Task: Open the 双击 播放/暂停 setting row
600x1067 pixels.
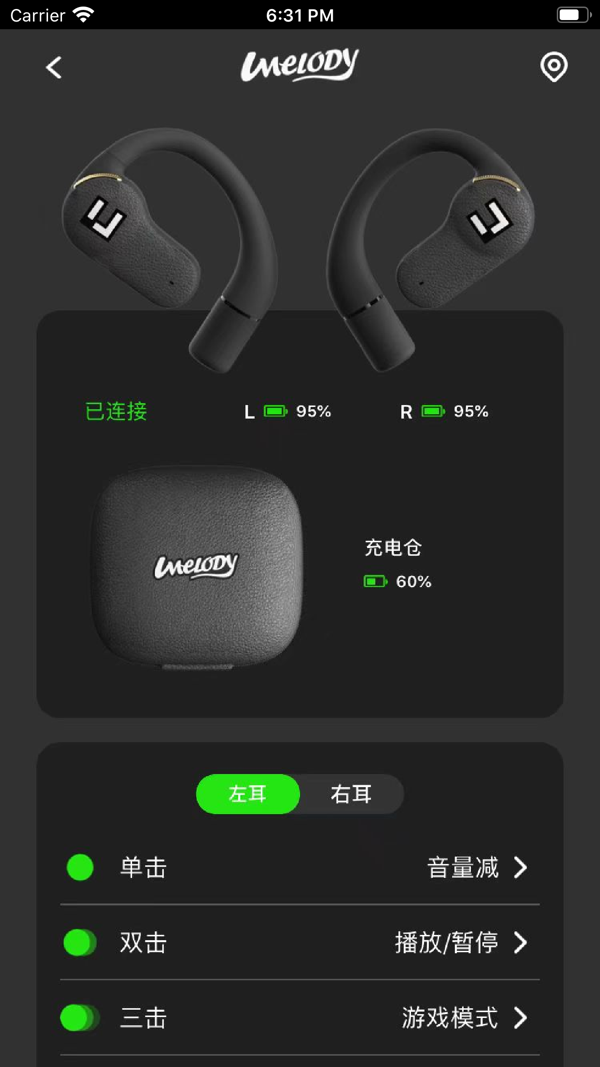Action: [300, 943]
